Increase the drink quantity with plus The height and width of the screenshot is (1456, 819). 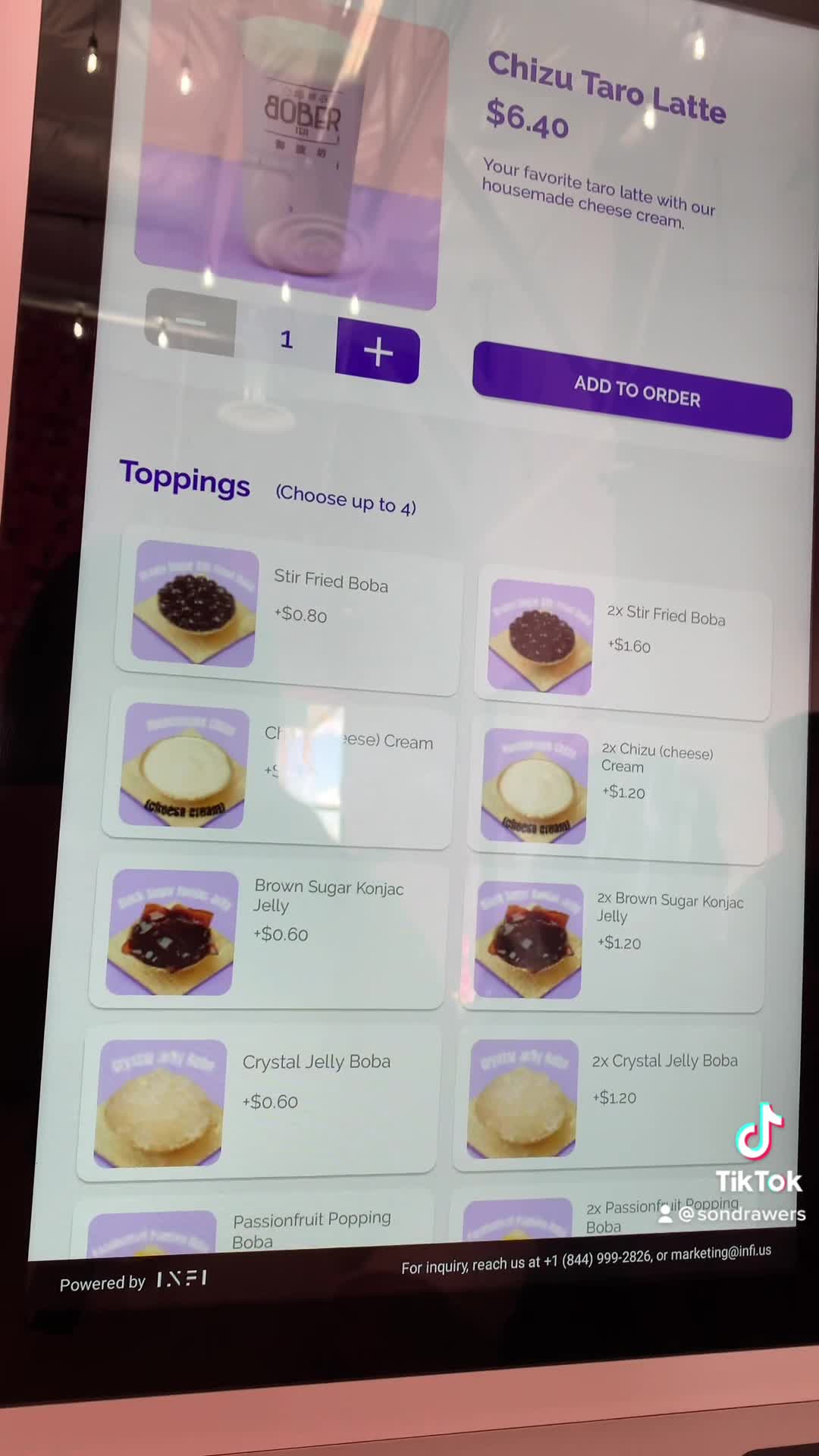pyautogui.click(x=377, y=352)
